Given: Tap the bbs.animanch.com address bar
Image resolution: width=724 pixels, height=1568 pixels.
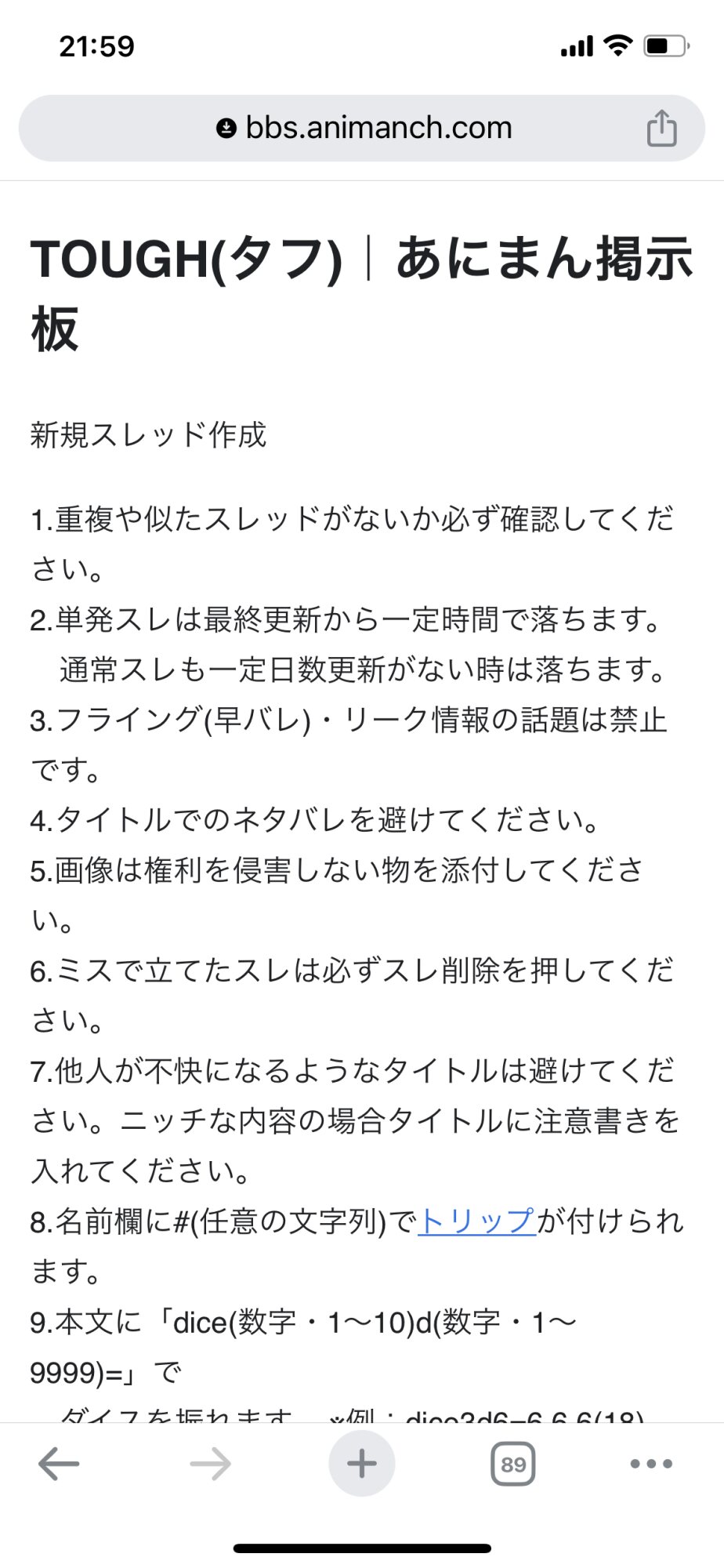Looking at the screenshot, I should [362, 128].
